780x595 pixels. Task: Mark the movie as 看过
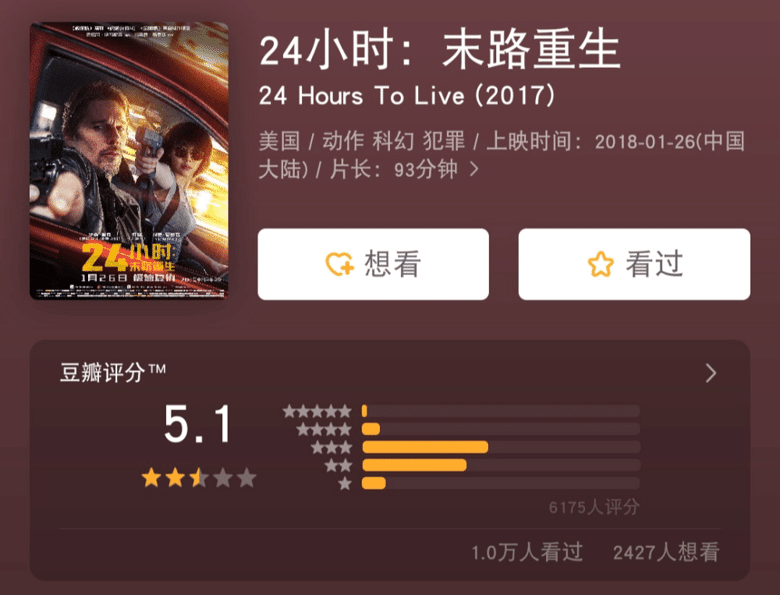point(634,264)
